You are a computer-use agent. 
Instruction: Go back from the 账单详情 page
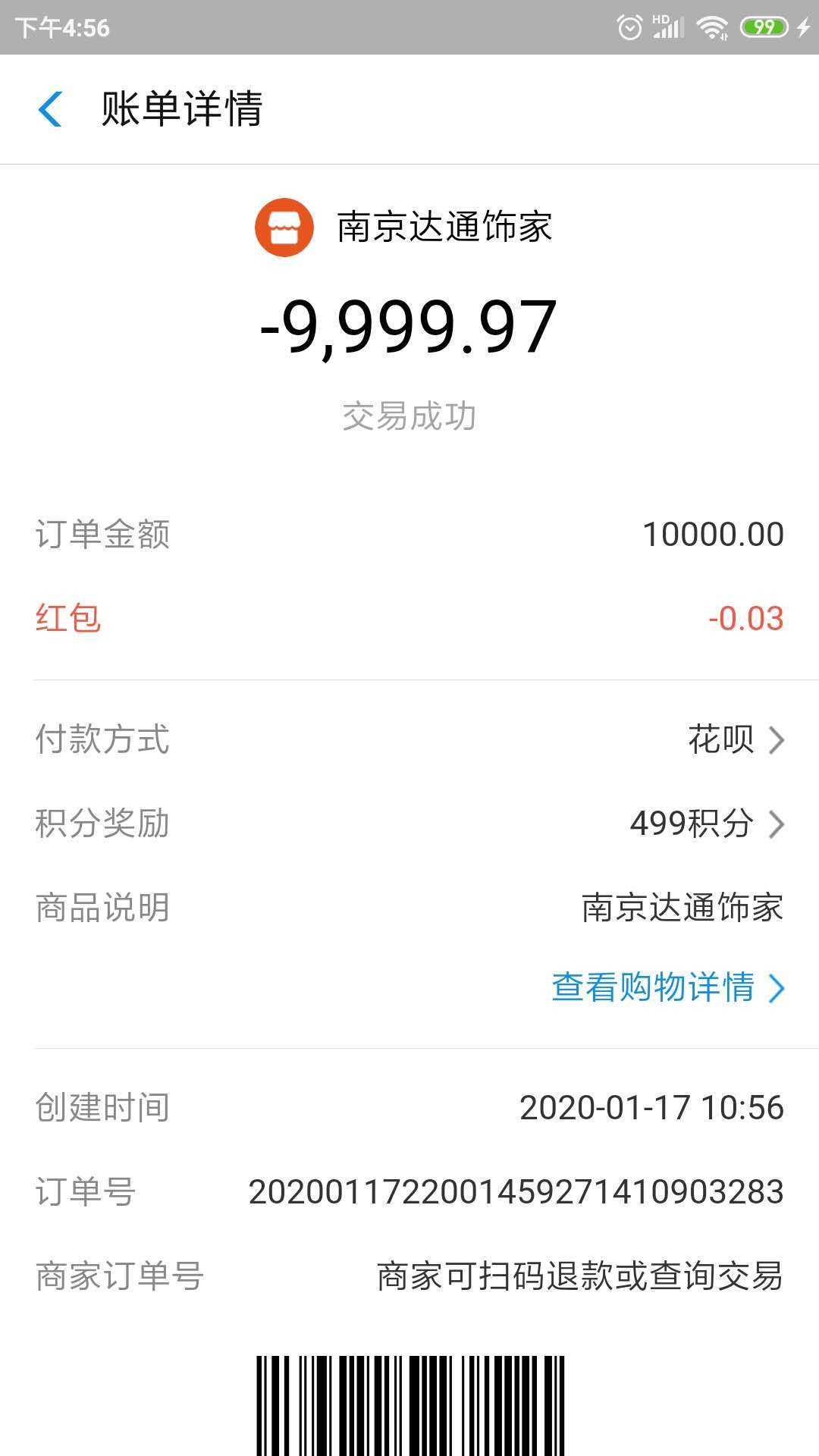50,109
